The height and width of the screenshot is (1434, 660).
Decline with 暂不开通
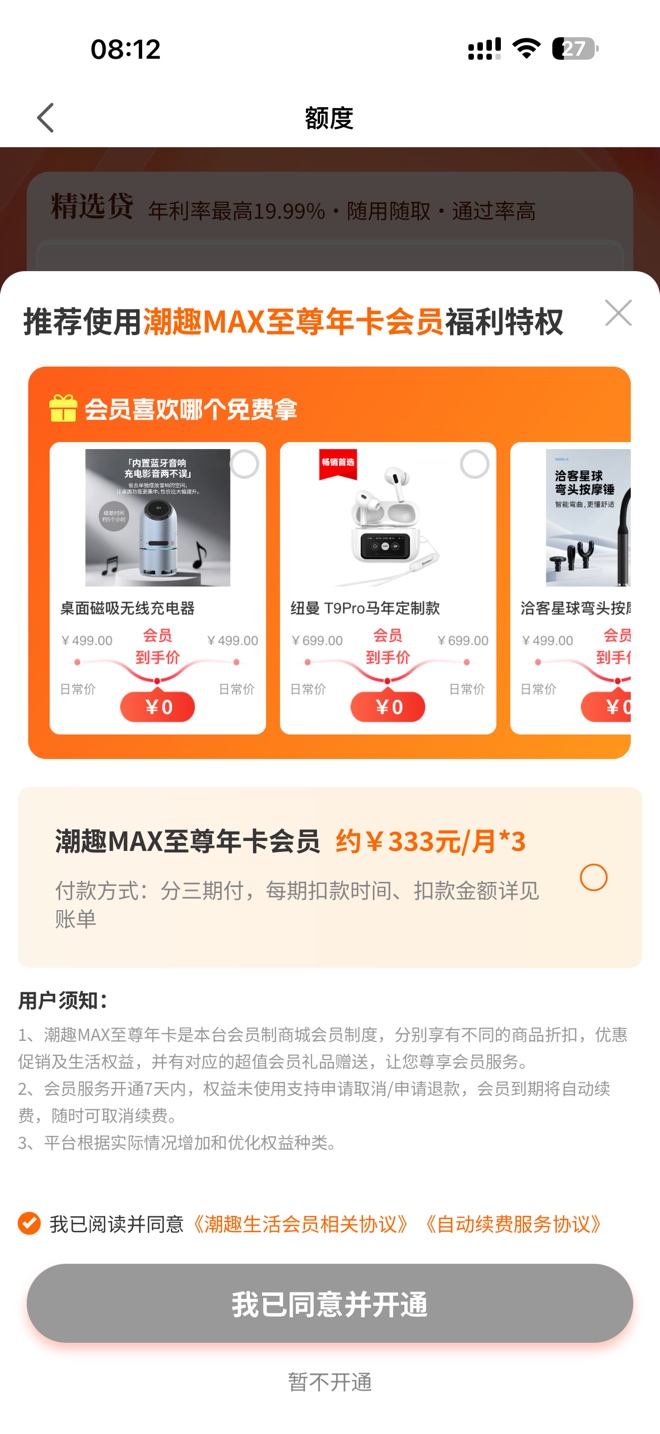pos(330,1382)
